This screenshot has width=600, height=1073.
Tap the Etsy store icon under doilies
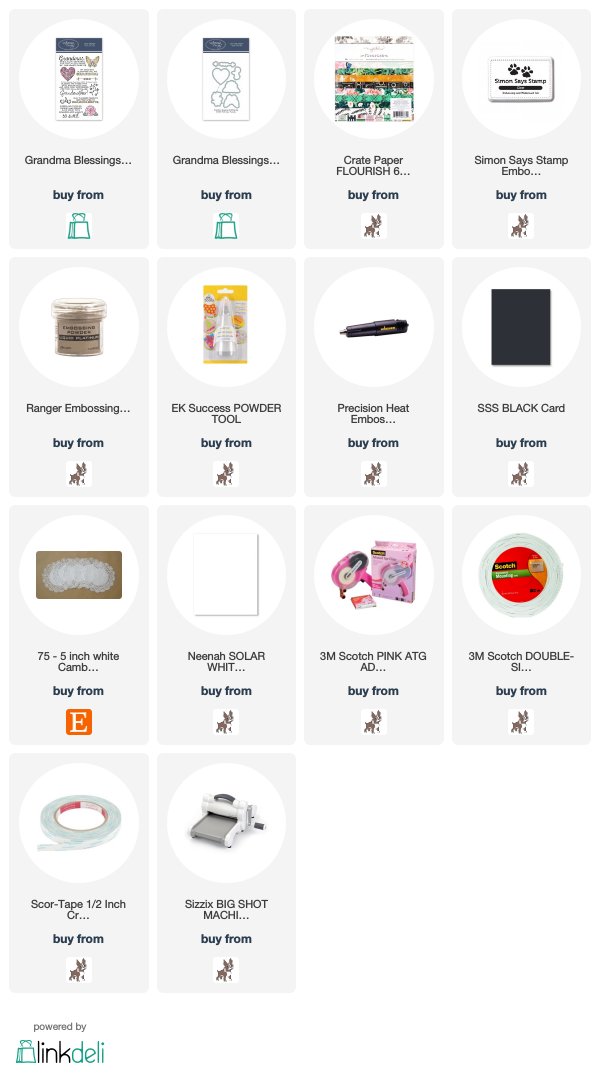pyautogui.click(x=79, y=722)
